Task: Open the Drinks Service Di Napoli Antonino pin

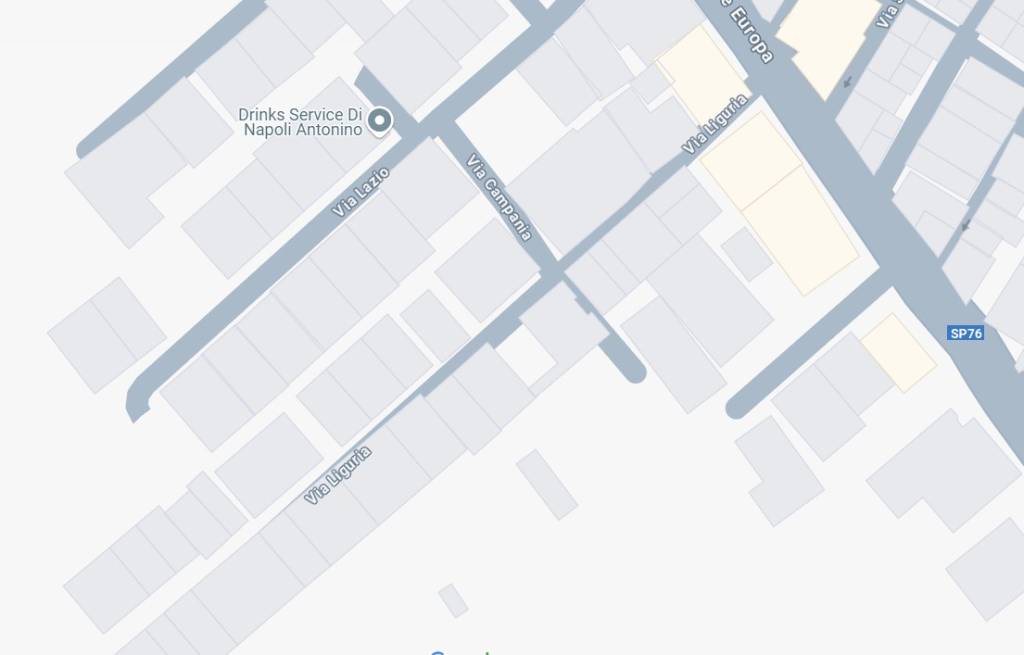Action: click(379, 122)
